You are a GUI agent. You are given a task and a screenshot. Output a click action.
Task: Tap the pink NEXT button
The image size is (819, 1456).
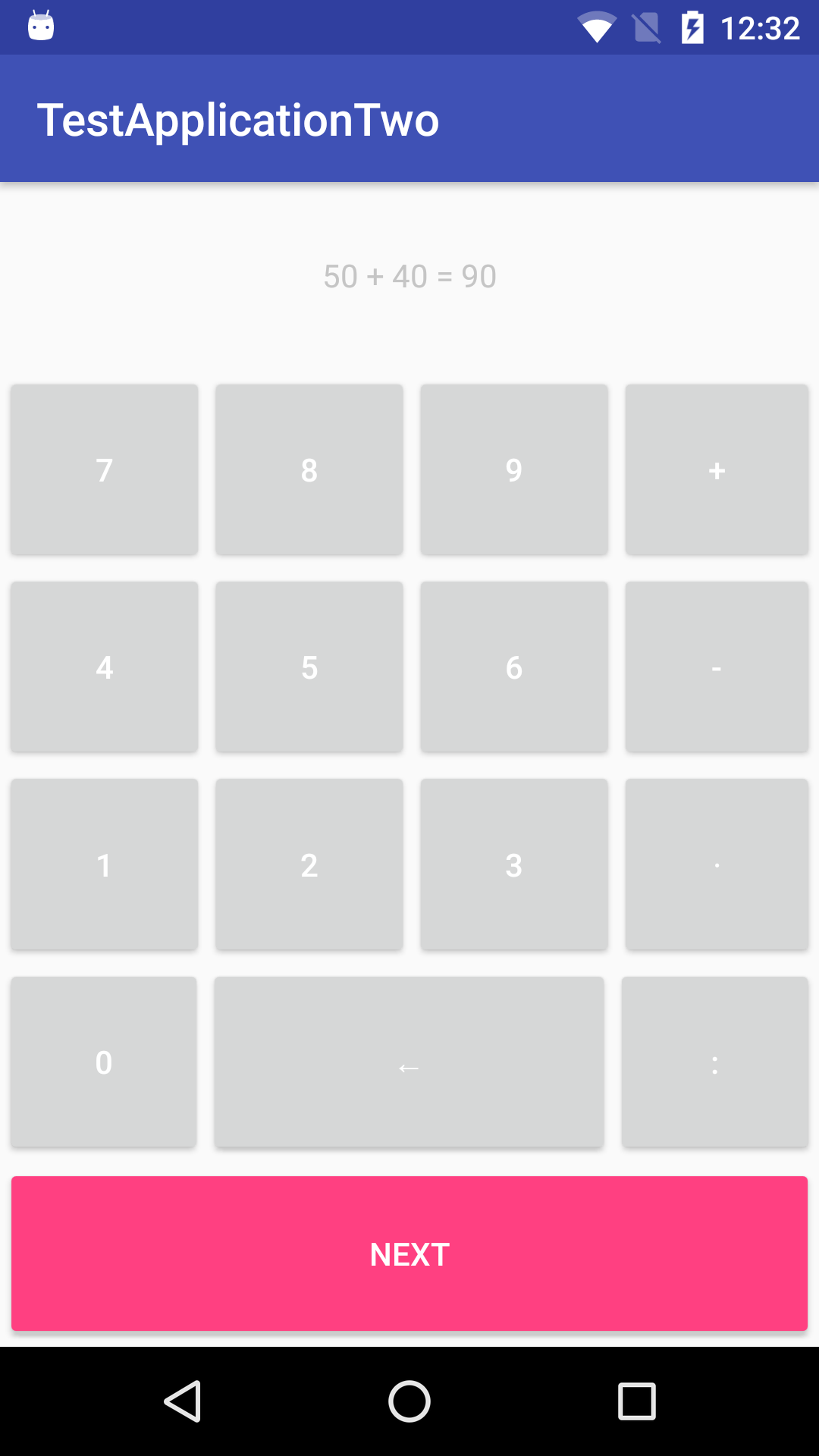coord(409,1254)
